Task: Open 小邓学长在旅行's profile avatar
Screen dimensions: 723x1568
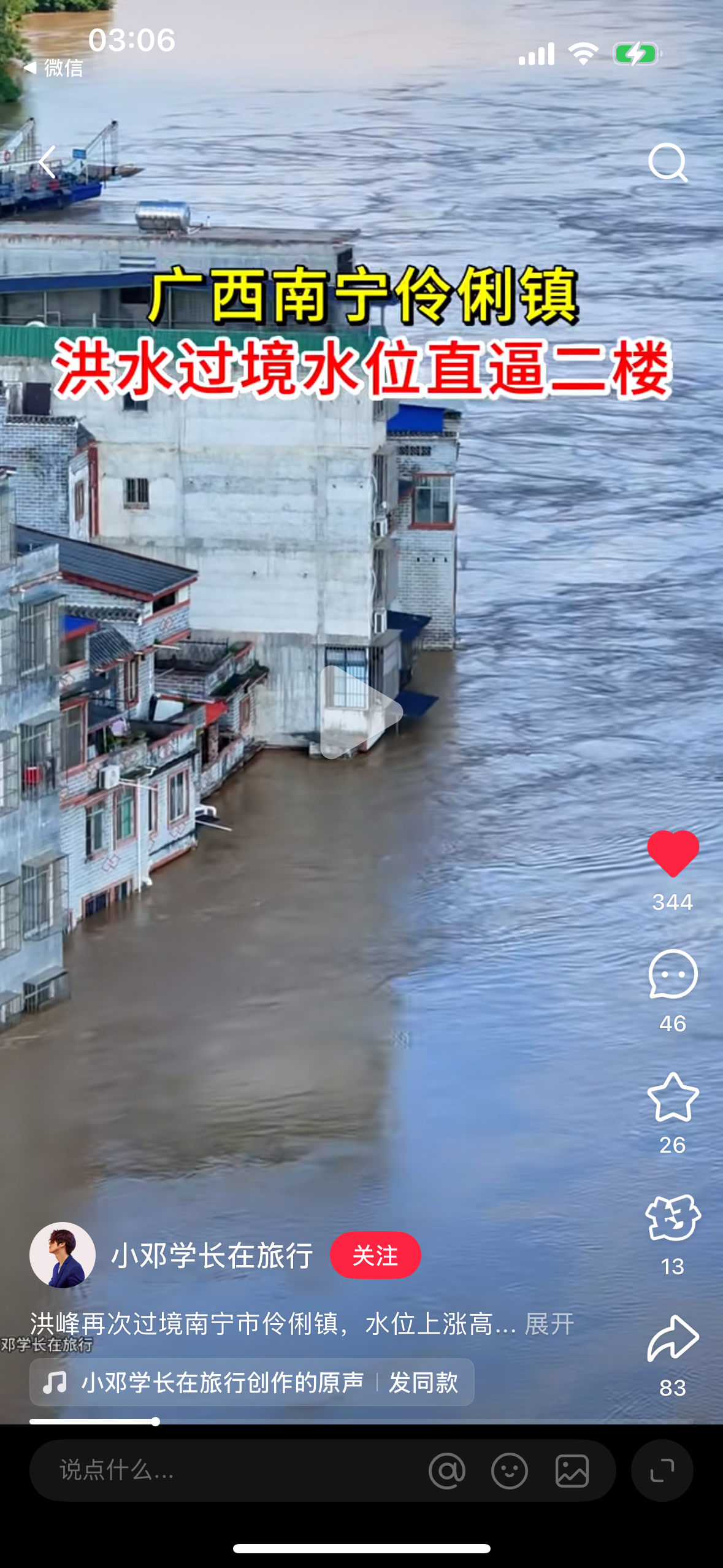Action: [x=63, y=1255]
